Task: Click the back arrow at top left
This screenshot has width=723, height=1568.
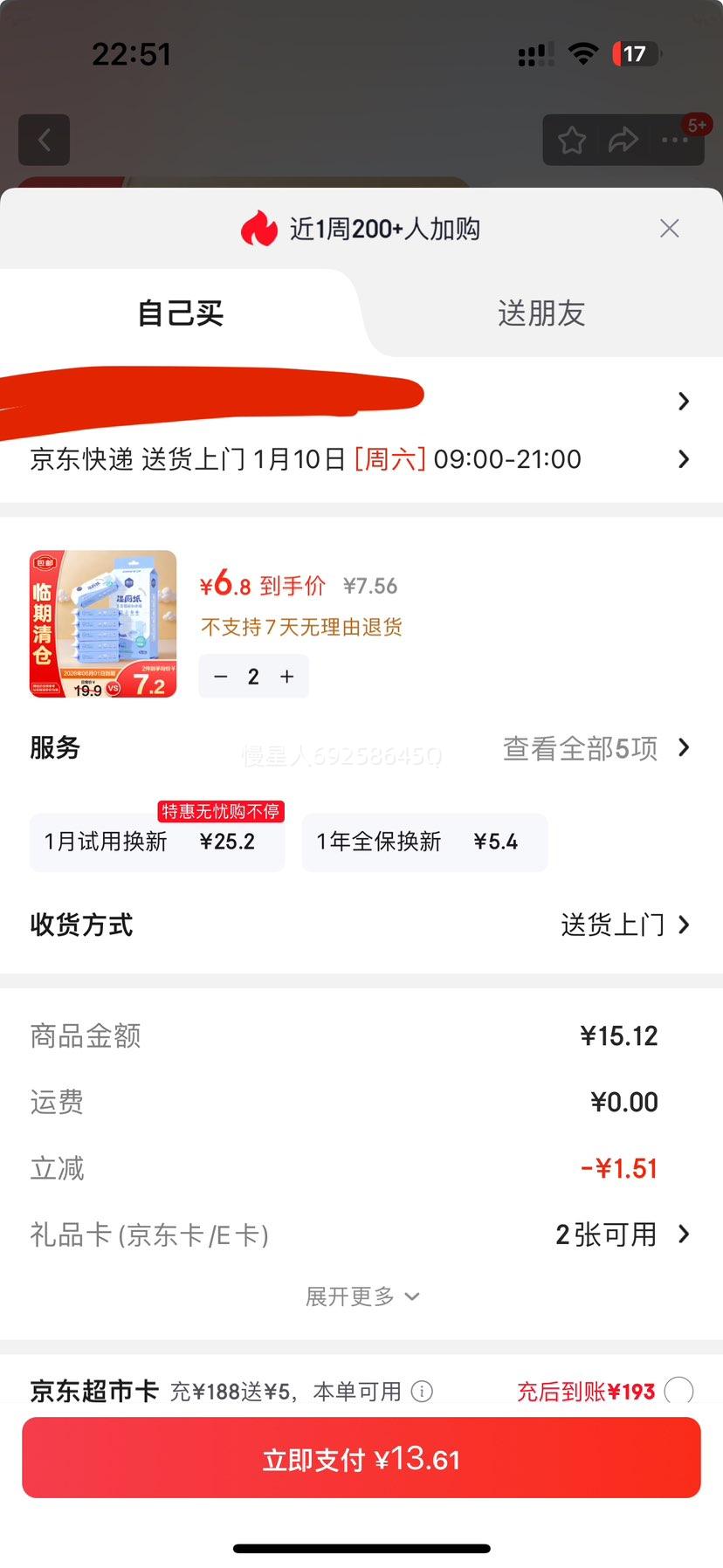Action: coord(44,140)
